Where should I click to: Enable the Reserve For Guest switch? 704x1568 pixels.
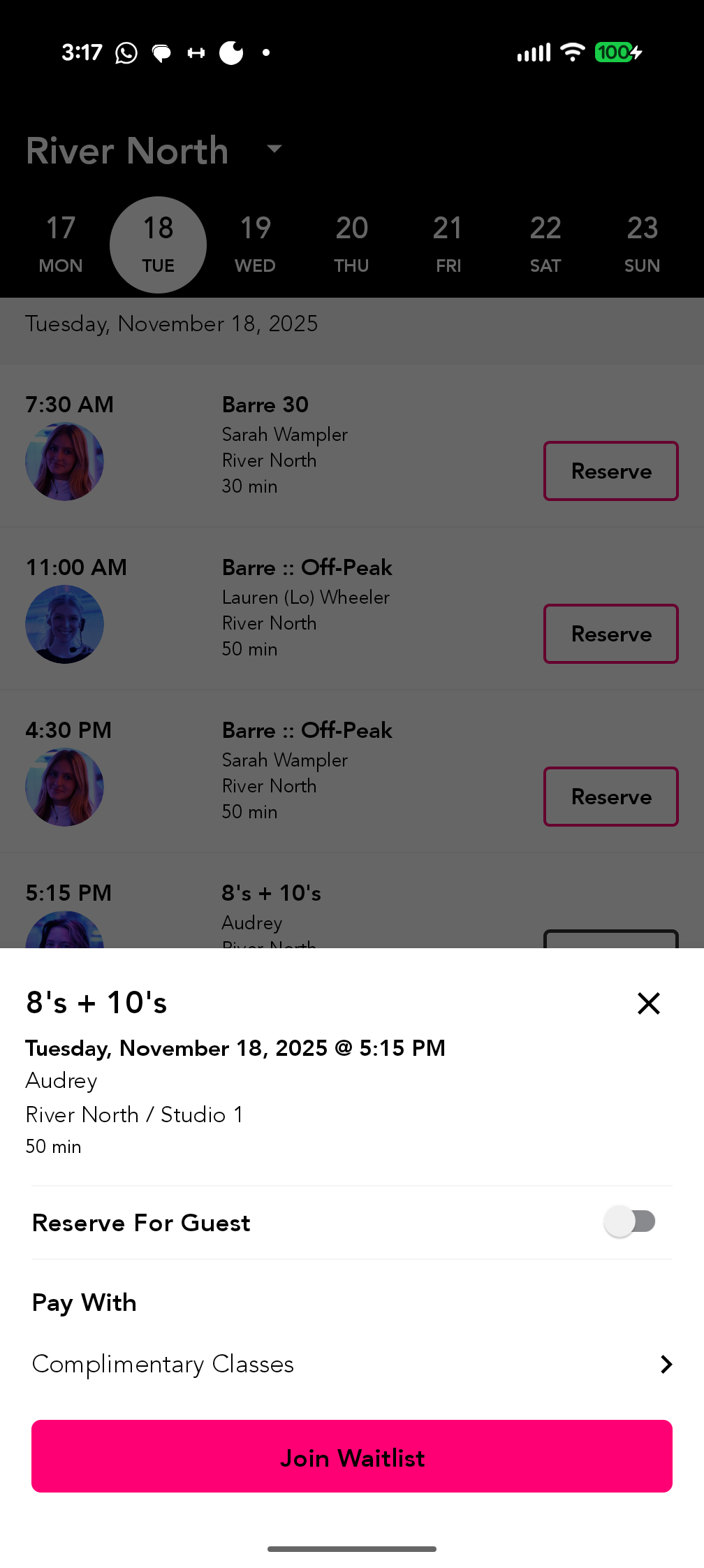[630, 1221]
